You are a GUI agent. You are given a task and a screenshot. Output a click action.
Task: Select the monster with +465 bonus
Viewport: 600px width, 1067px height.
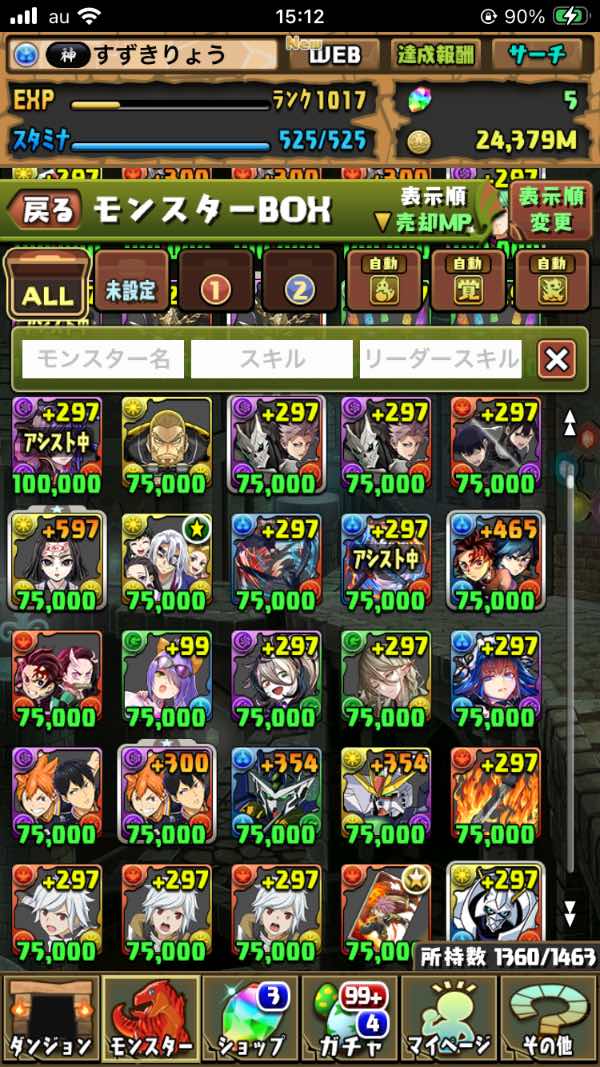(496, 562)
